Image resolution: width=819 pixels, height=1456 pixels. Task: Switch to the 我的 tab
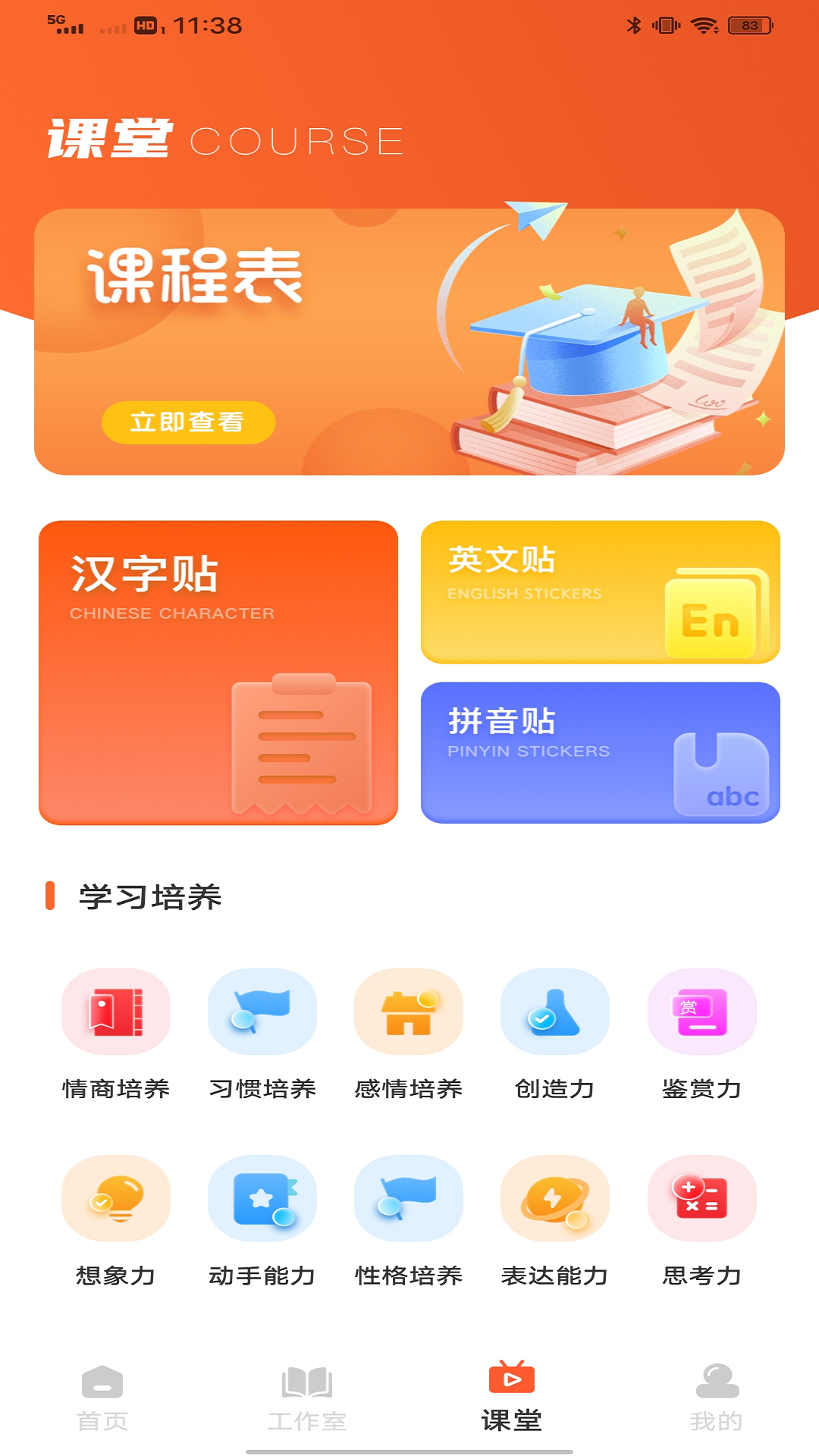[x=717, y=1398]
